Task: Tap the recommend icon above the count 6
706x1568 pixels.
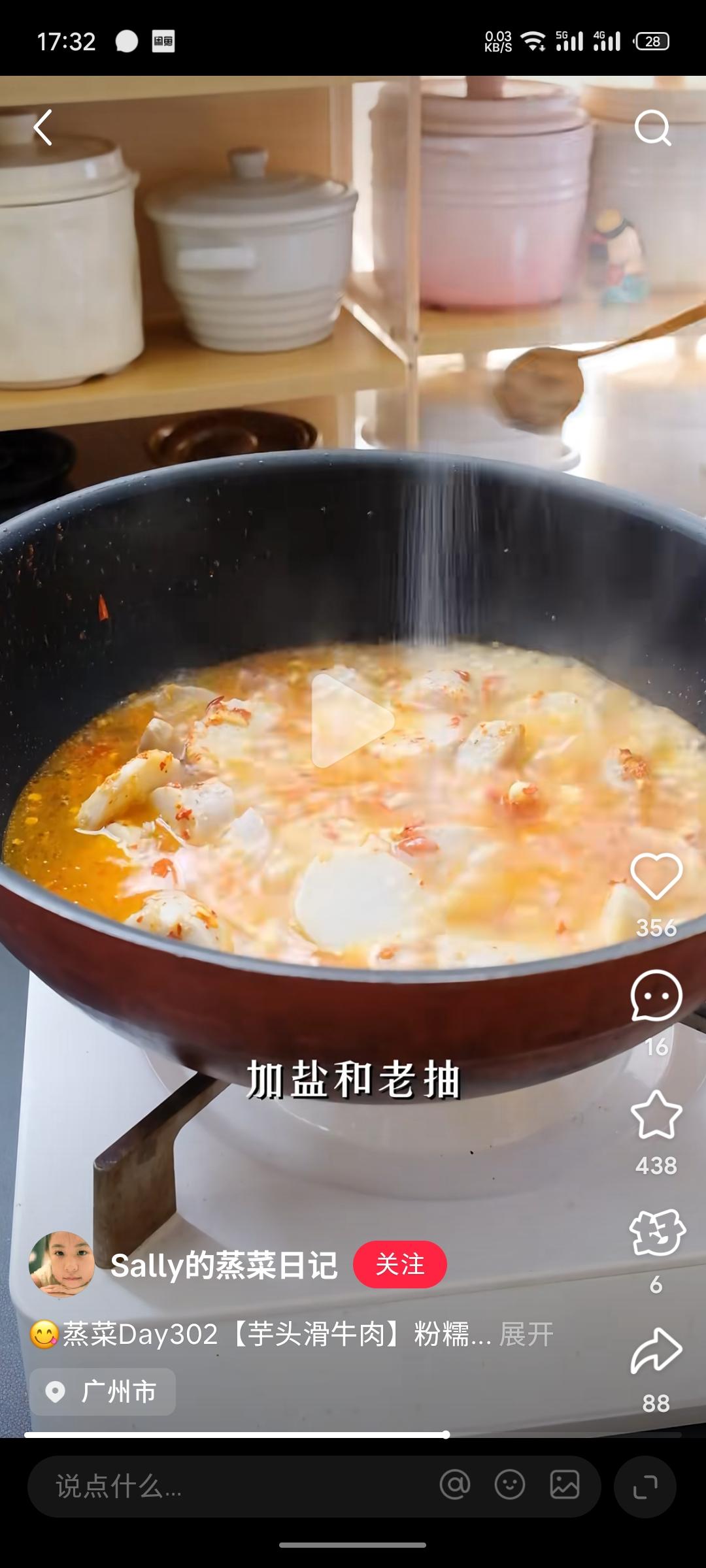Action: click(656, 1233)
